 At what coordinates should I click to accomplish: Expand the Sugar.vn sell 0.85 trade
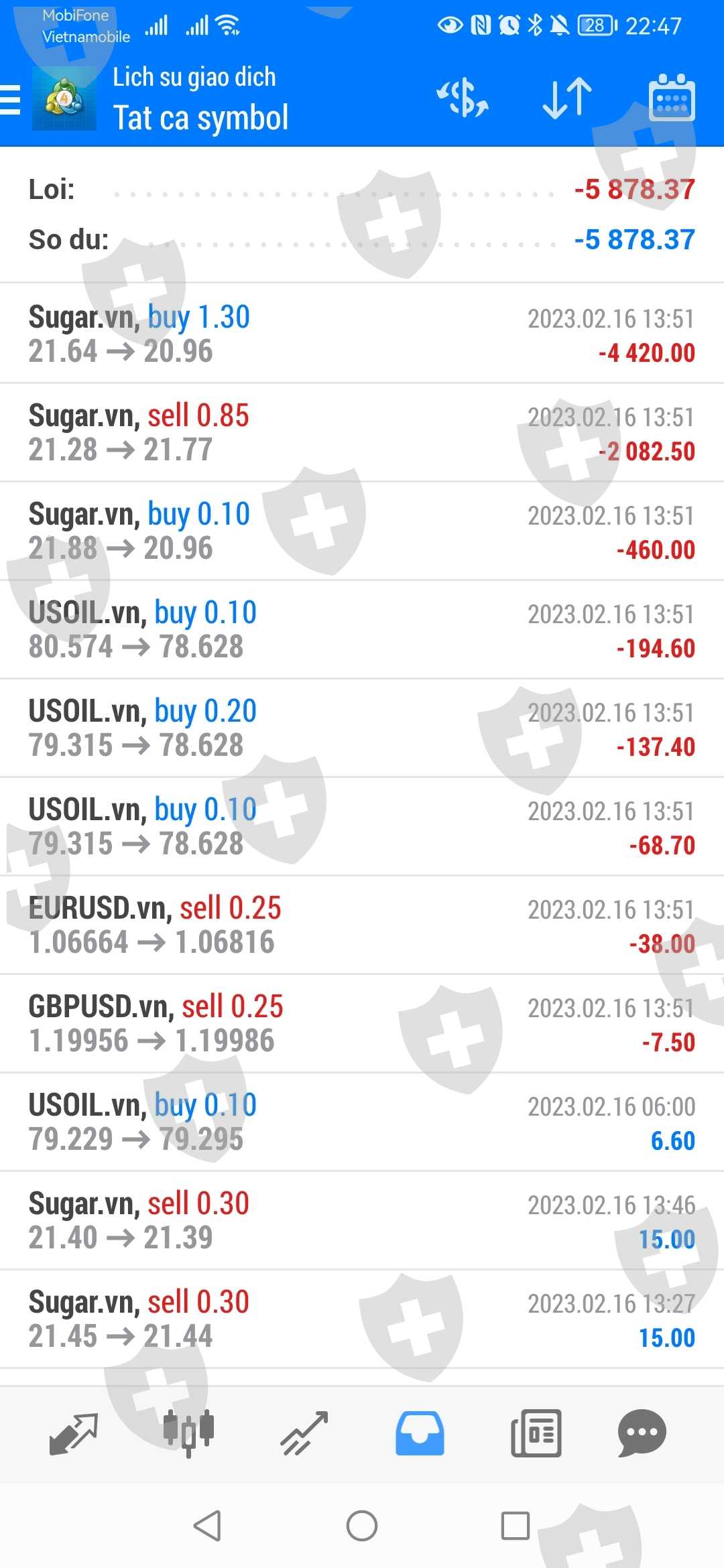pyautogui.click(x=362, y=432)
